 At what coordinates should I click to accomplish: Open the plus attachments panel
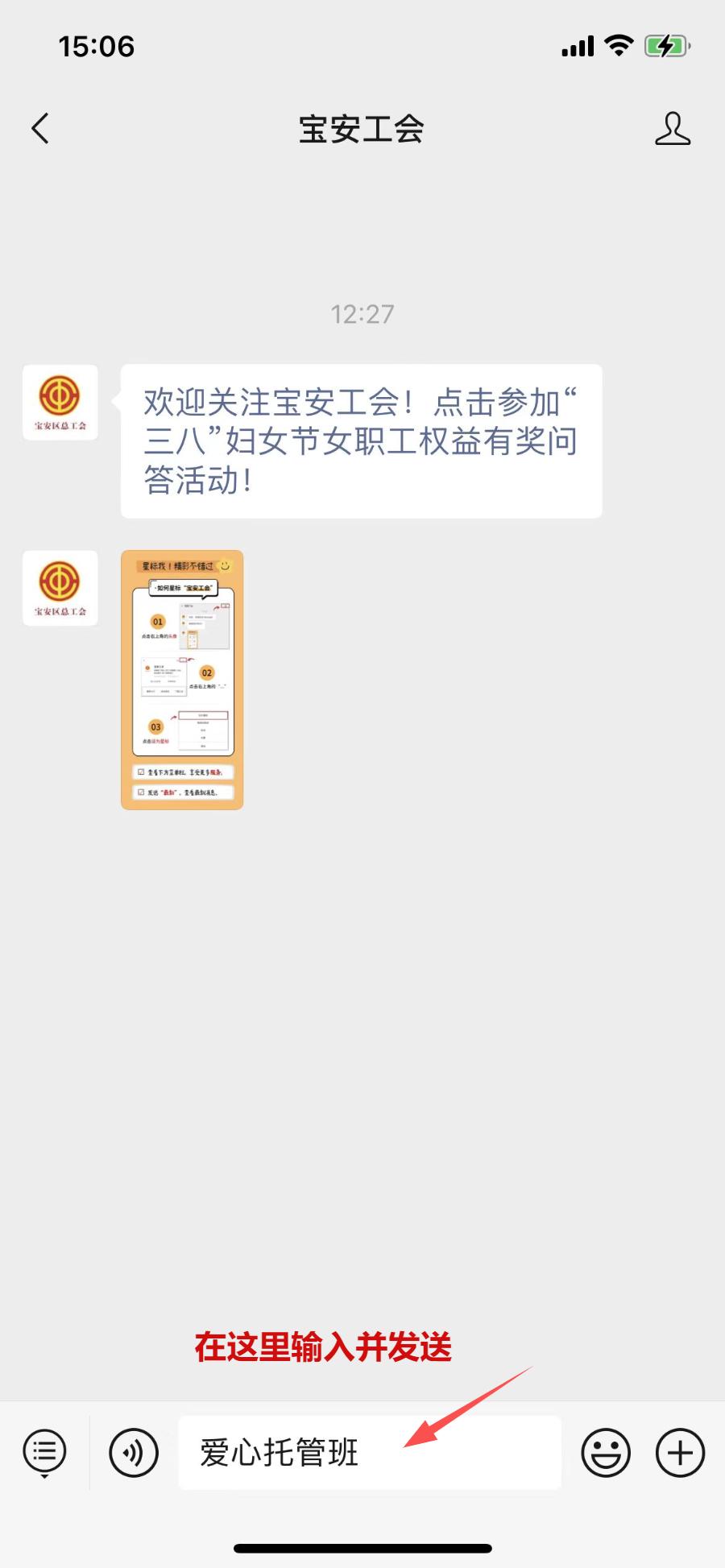point(681,1453)
